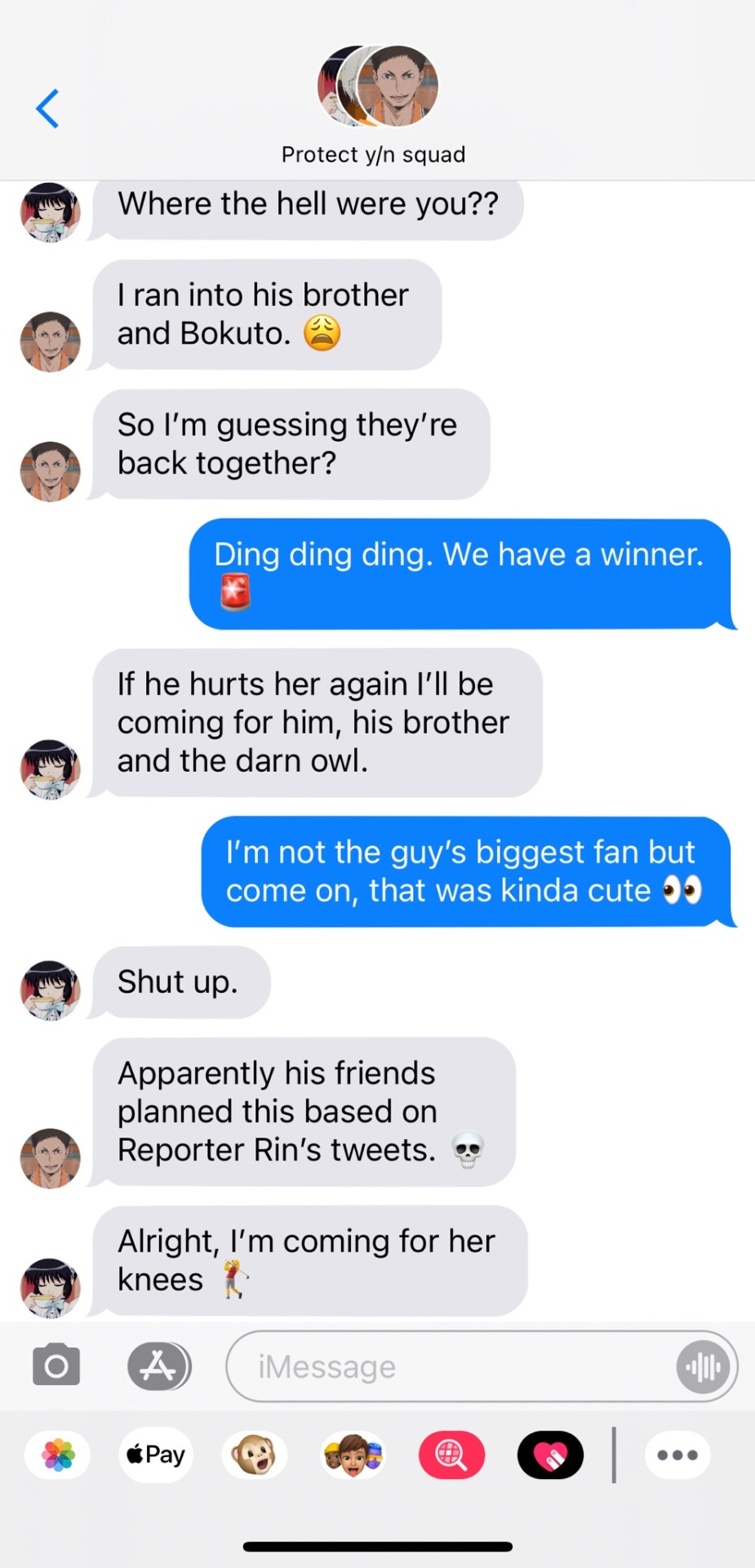Open Apple Pay in app drawer
755x1568 pixels.
(157, 1454)
